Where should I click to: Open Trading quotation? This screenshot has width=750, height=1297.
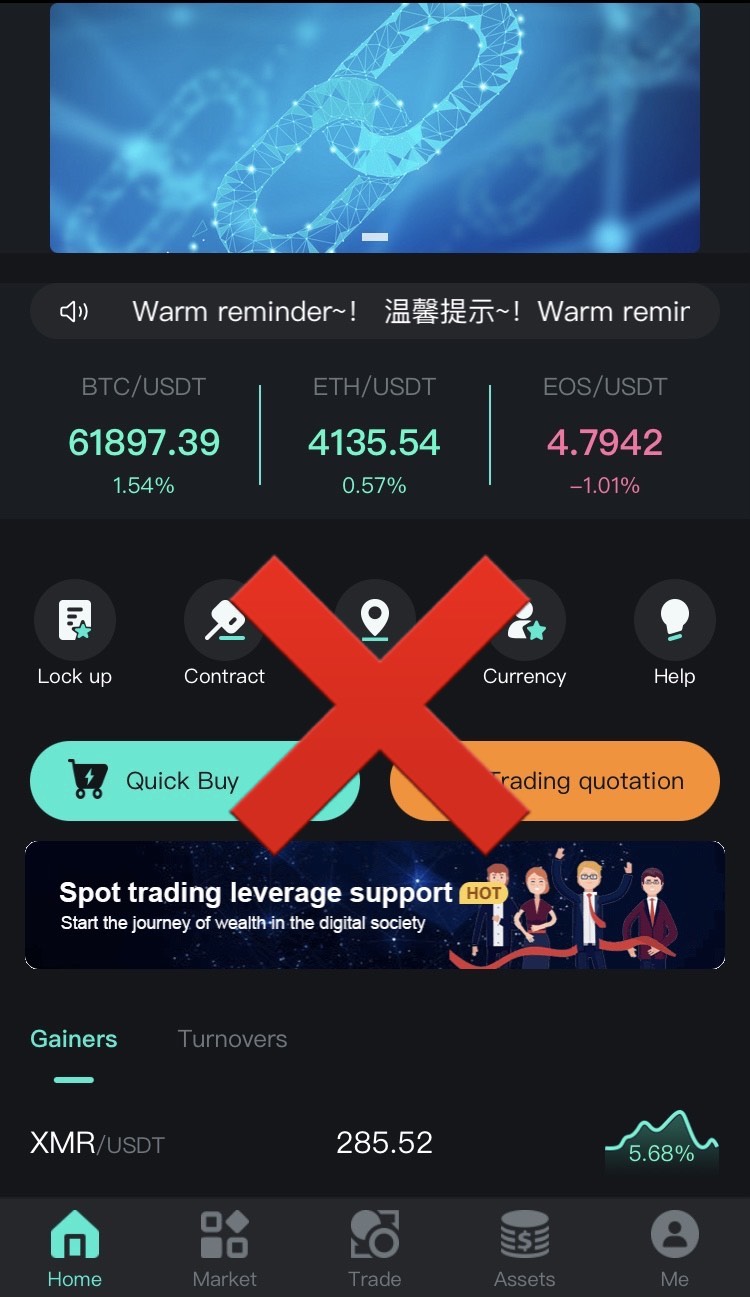pyautogui.click(x=610, y=781)
